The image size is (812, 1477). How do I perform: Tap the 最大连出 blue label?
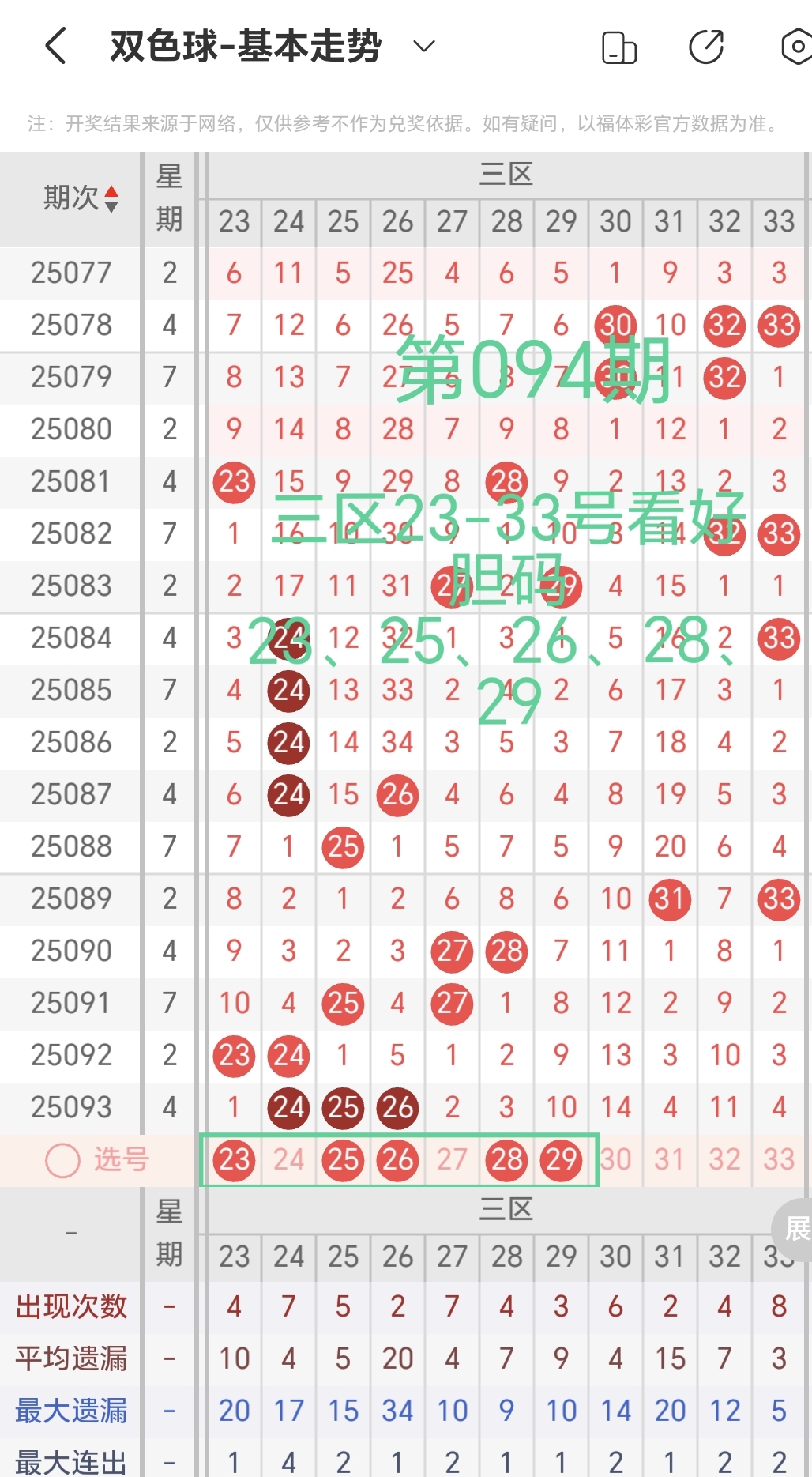click(72, 1461)
